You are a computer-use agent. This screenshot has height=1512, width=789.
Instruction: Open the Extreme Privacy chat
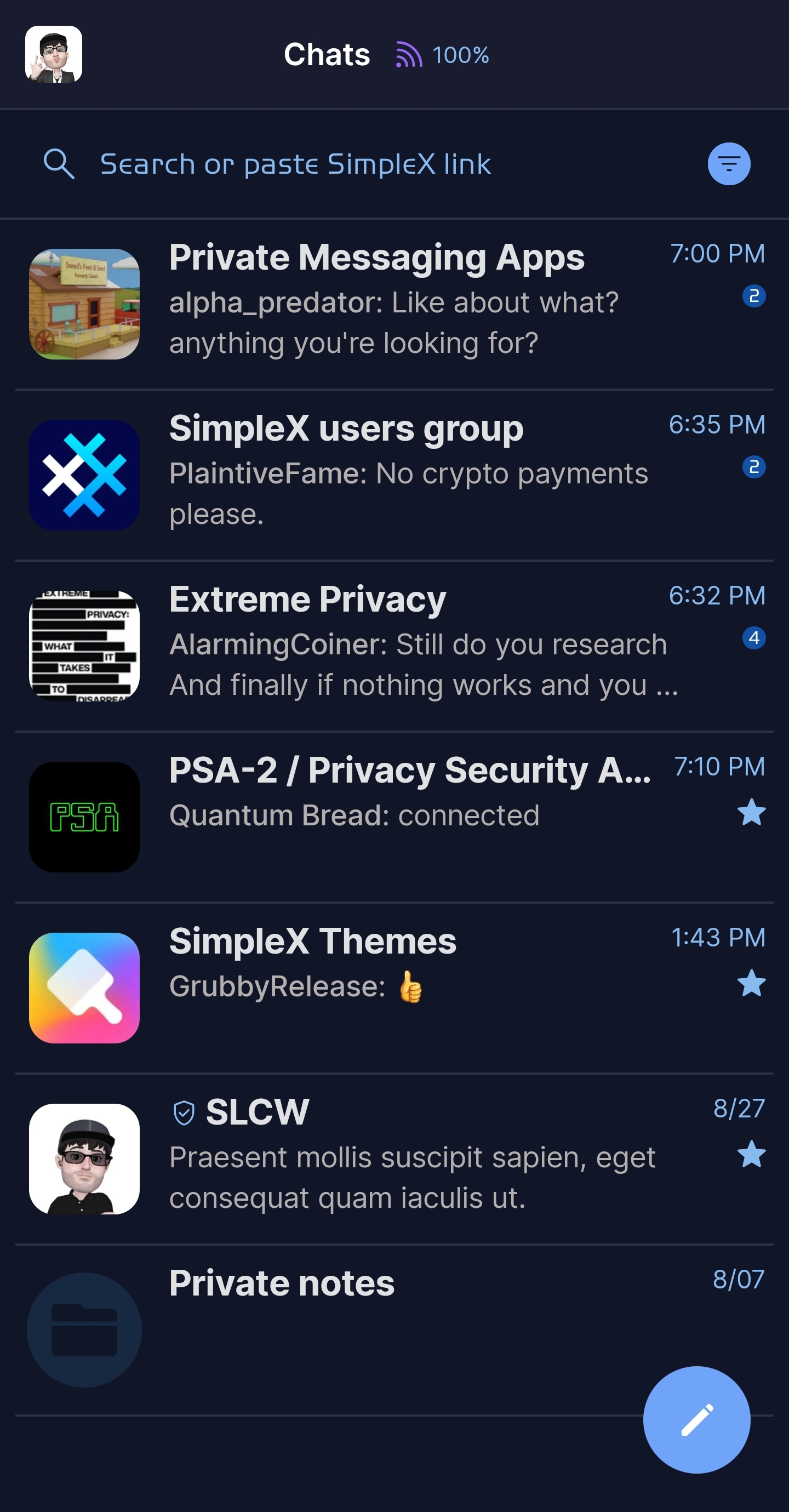click(393, 645)
